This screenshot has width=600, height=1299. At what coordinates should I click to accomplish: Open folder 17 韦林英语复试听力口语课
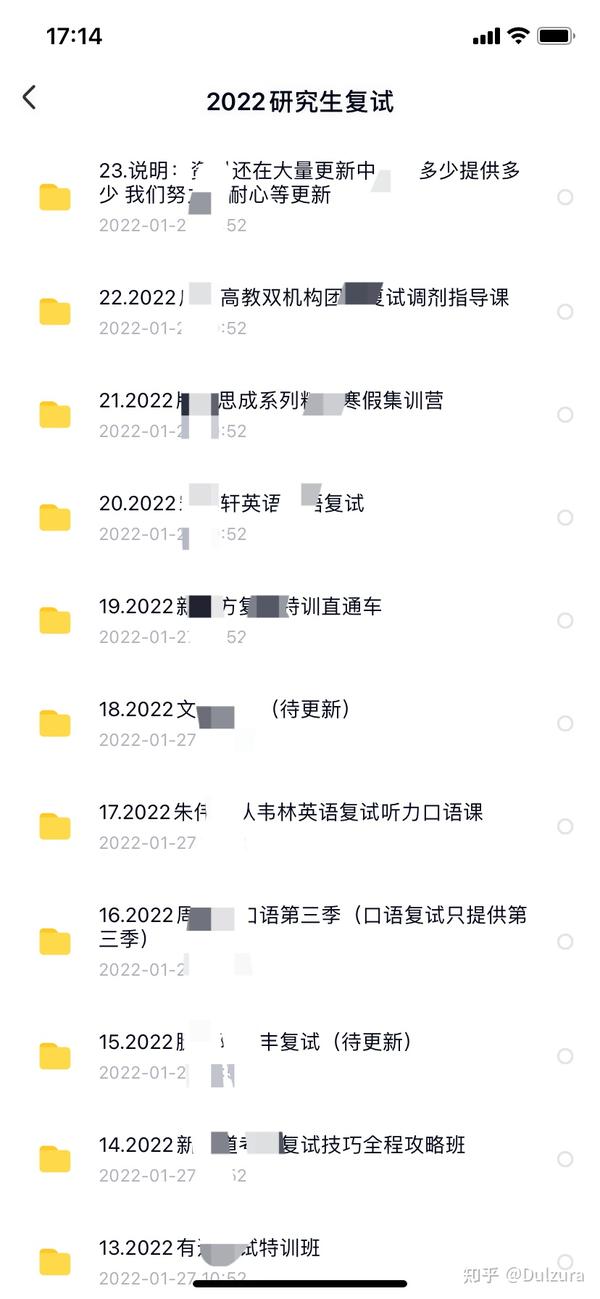(x=300, y=827)
